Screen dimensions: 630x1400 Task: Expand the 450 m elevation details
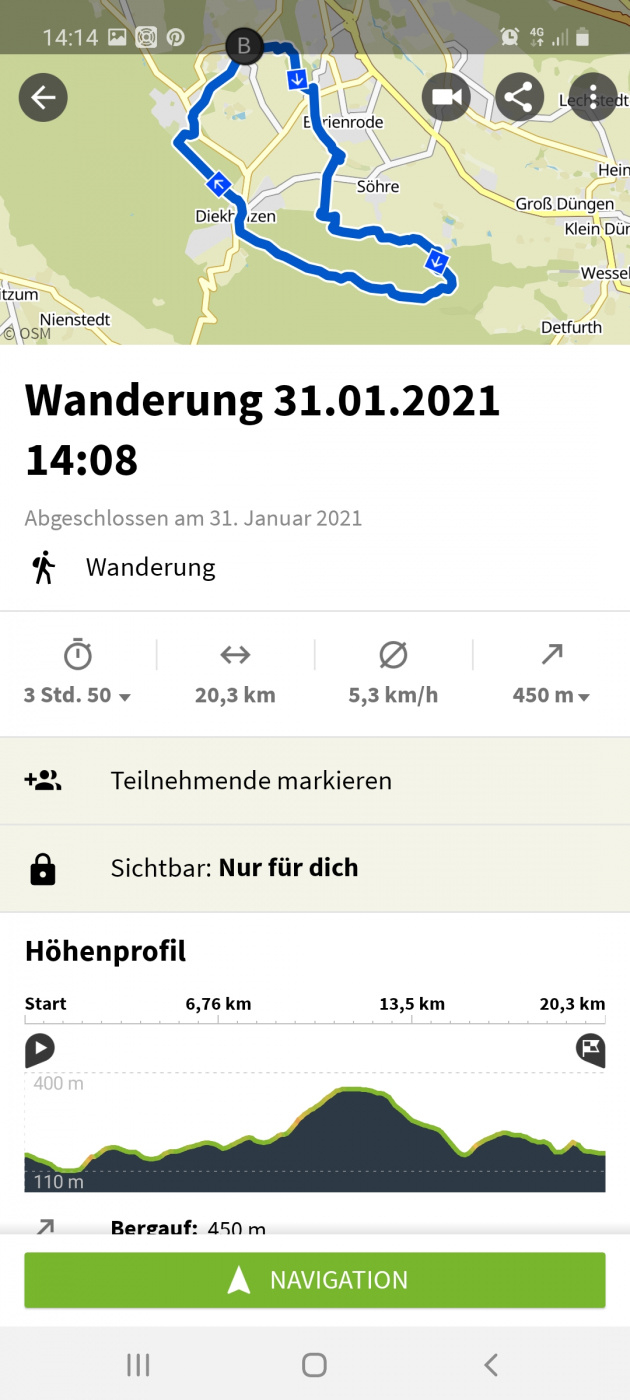(x=551, y=695)
